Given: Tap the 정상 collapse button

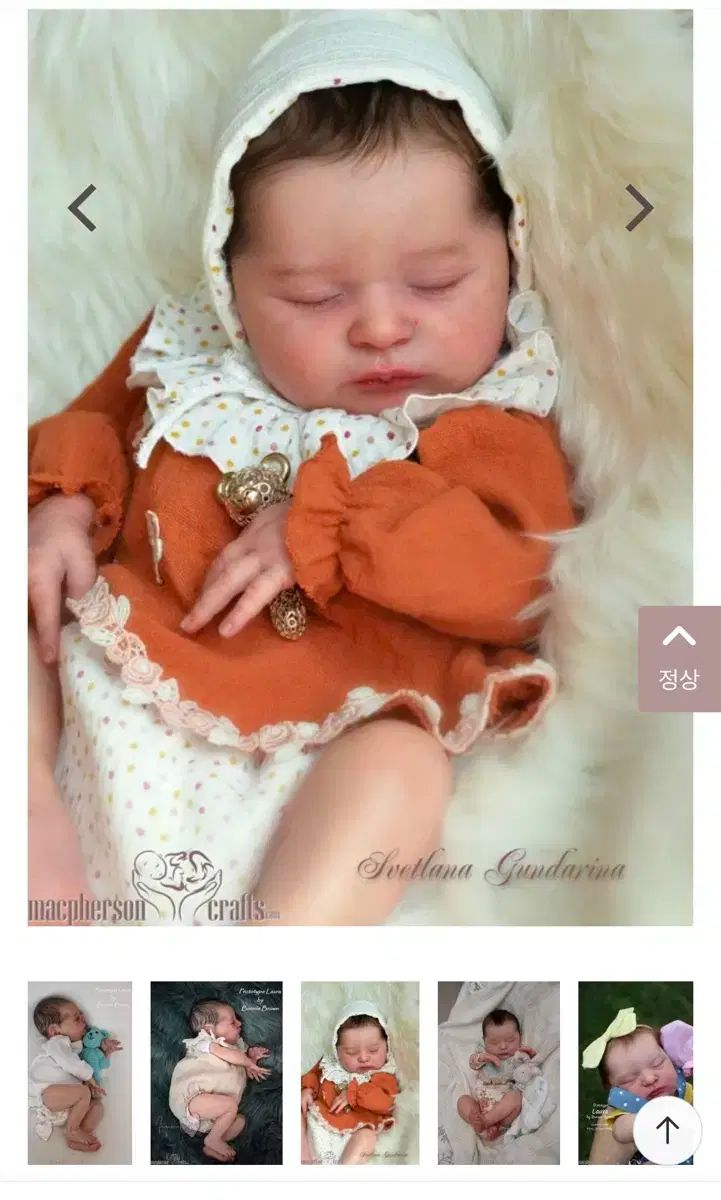Looking at the screenshot, I should [x=679, y=659].
